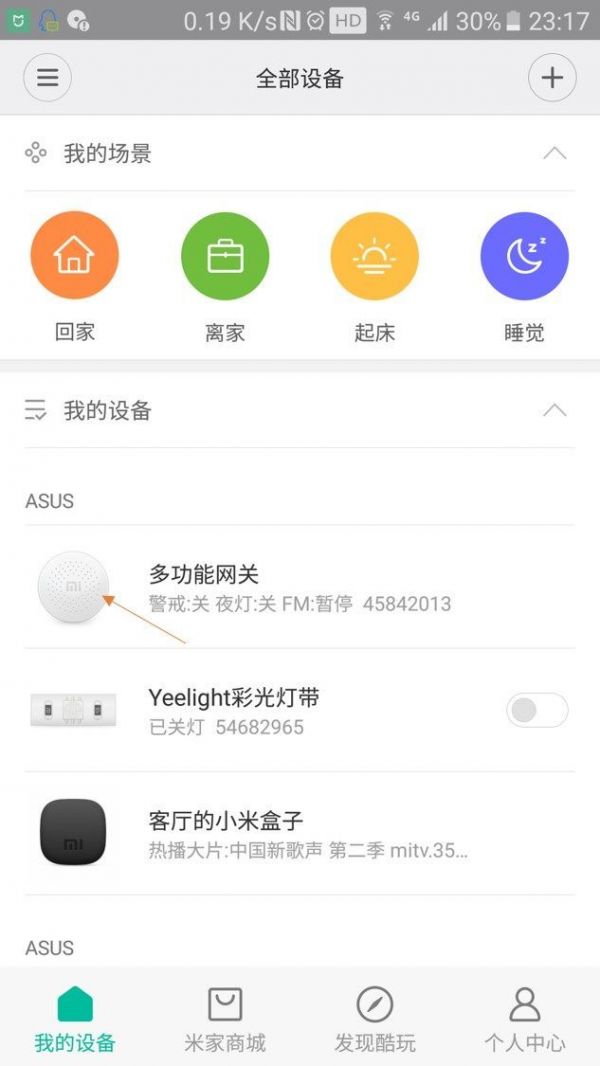Tap the plus icon to add device
The height and width of the screenshot is (1066, 600).
point(552,78)
